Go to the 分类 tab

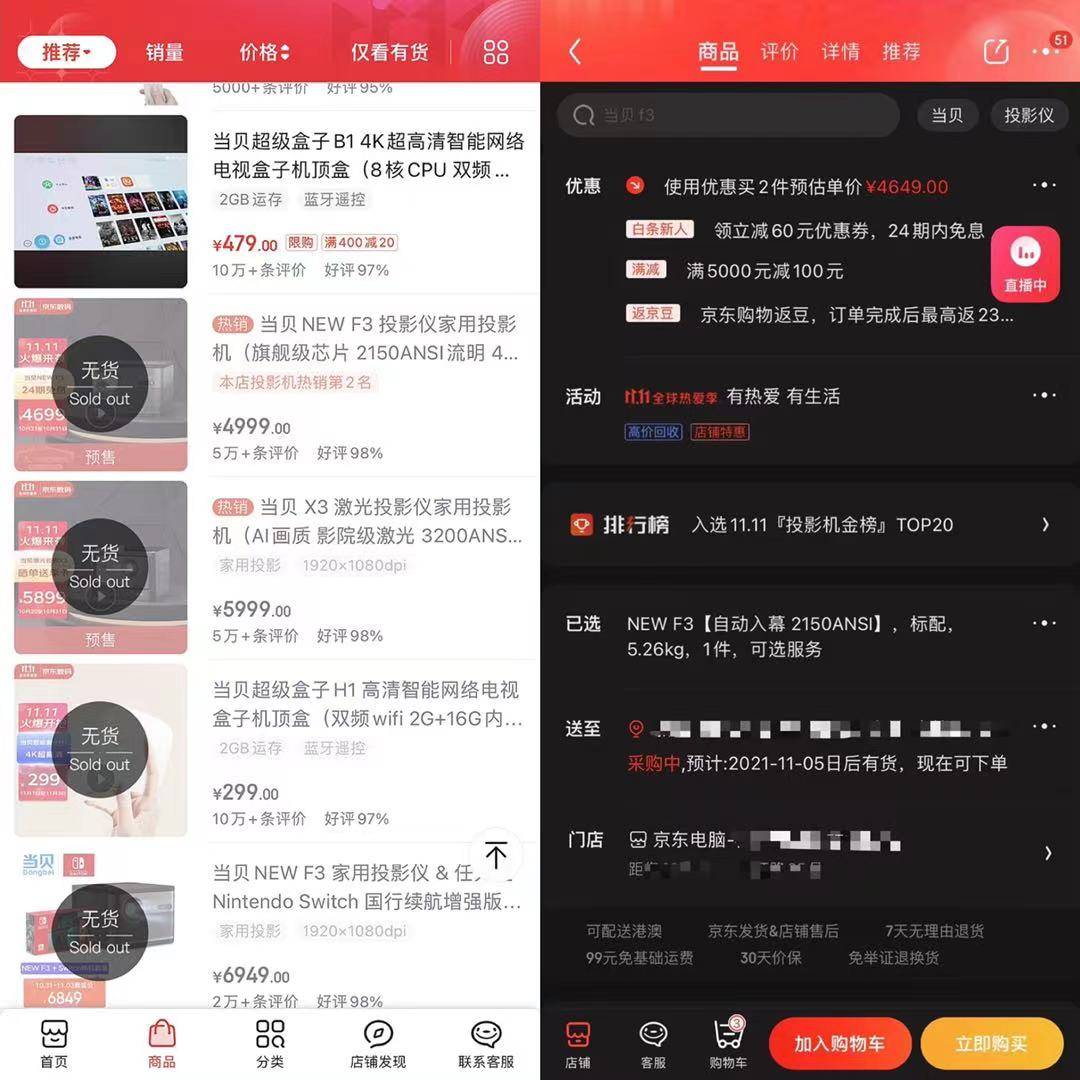click(x=270, y=1044)
